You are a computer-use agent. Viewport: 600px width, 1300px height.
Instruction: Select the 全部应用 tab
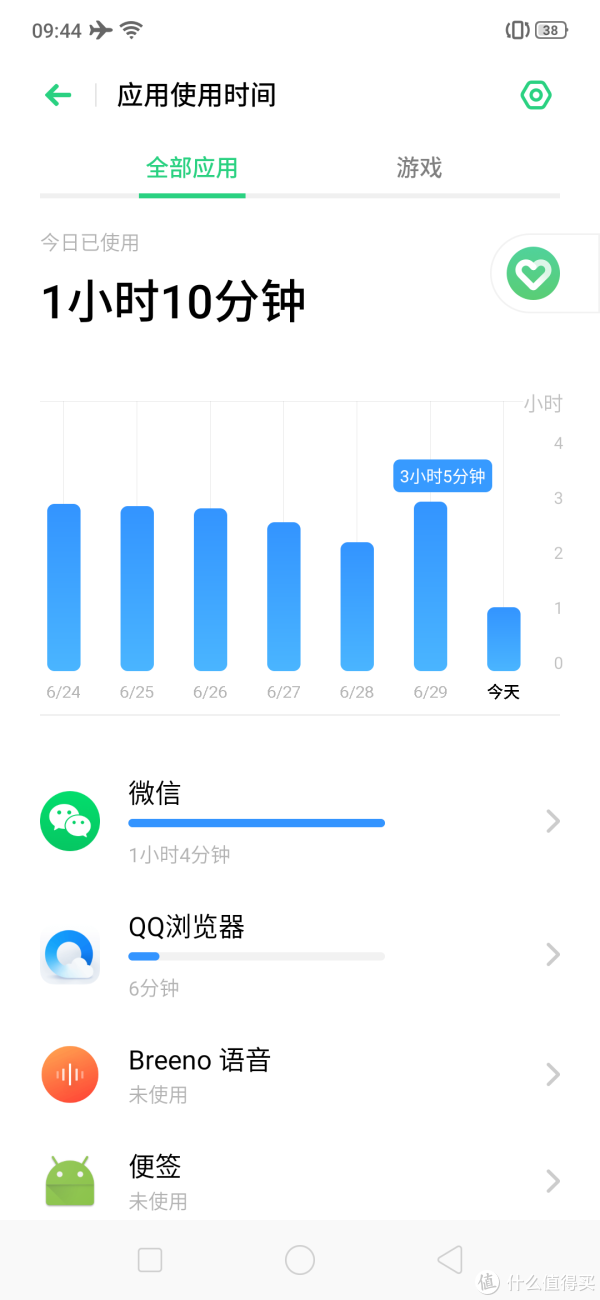(192, 168)
